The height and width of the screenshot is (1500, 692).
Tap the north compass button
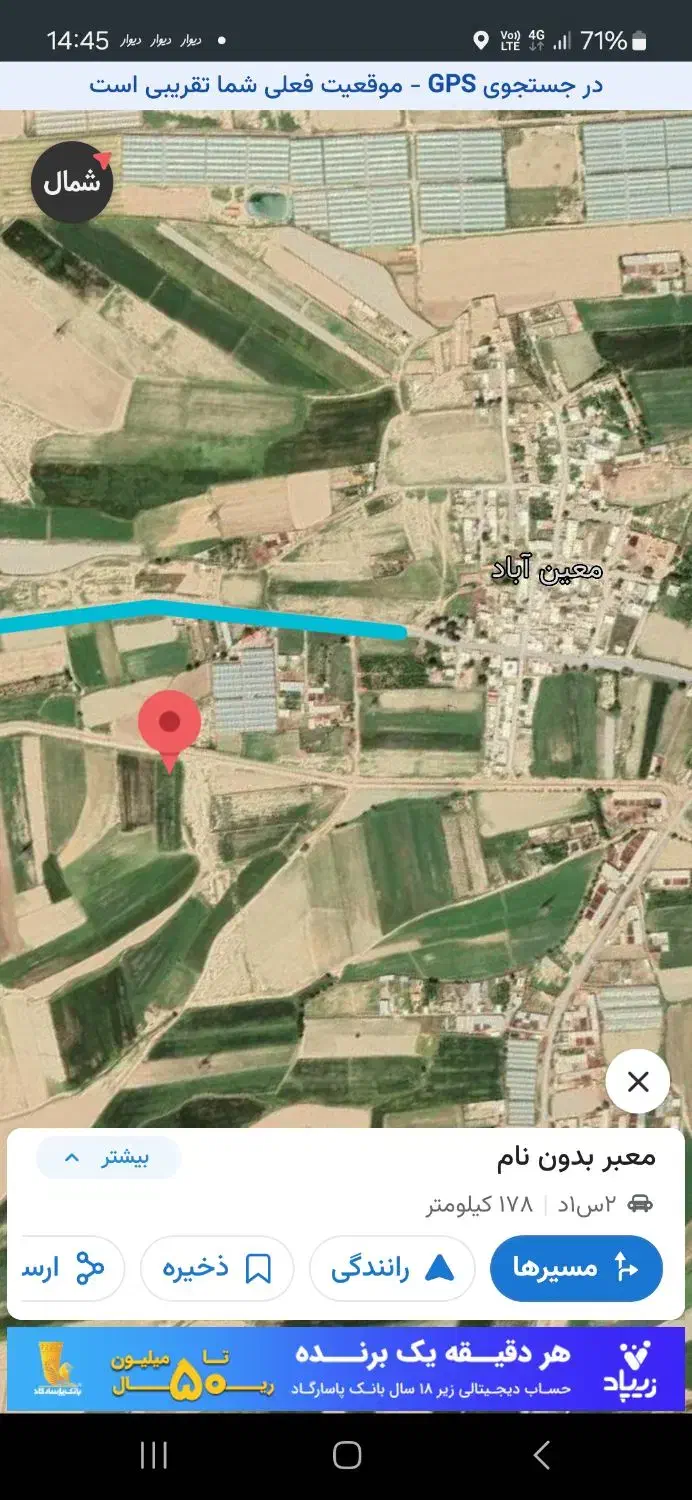coord(72,182)
